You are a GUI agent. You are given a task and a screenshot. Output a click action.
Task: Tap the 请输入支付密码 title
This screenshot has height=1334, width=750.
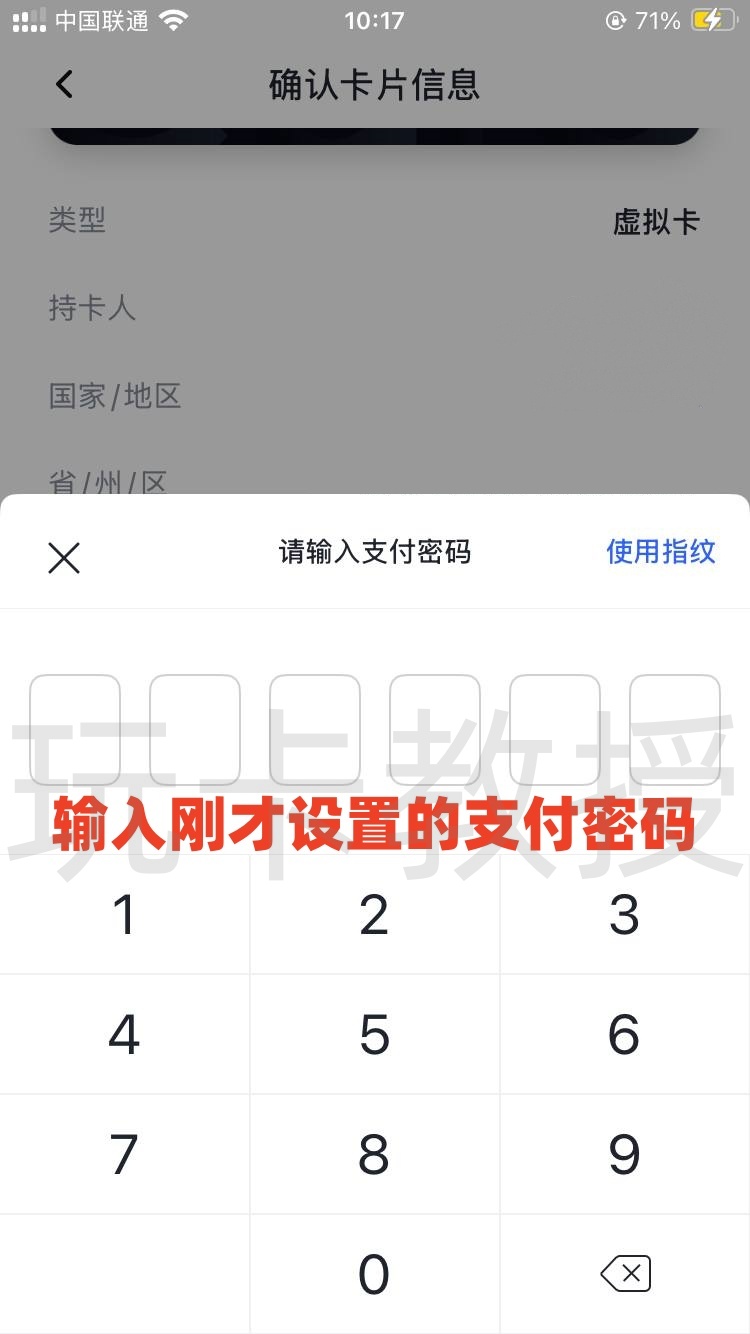pos(375,551)
